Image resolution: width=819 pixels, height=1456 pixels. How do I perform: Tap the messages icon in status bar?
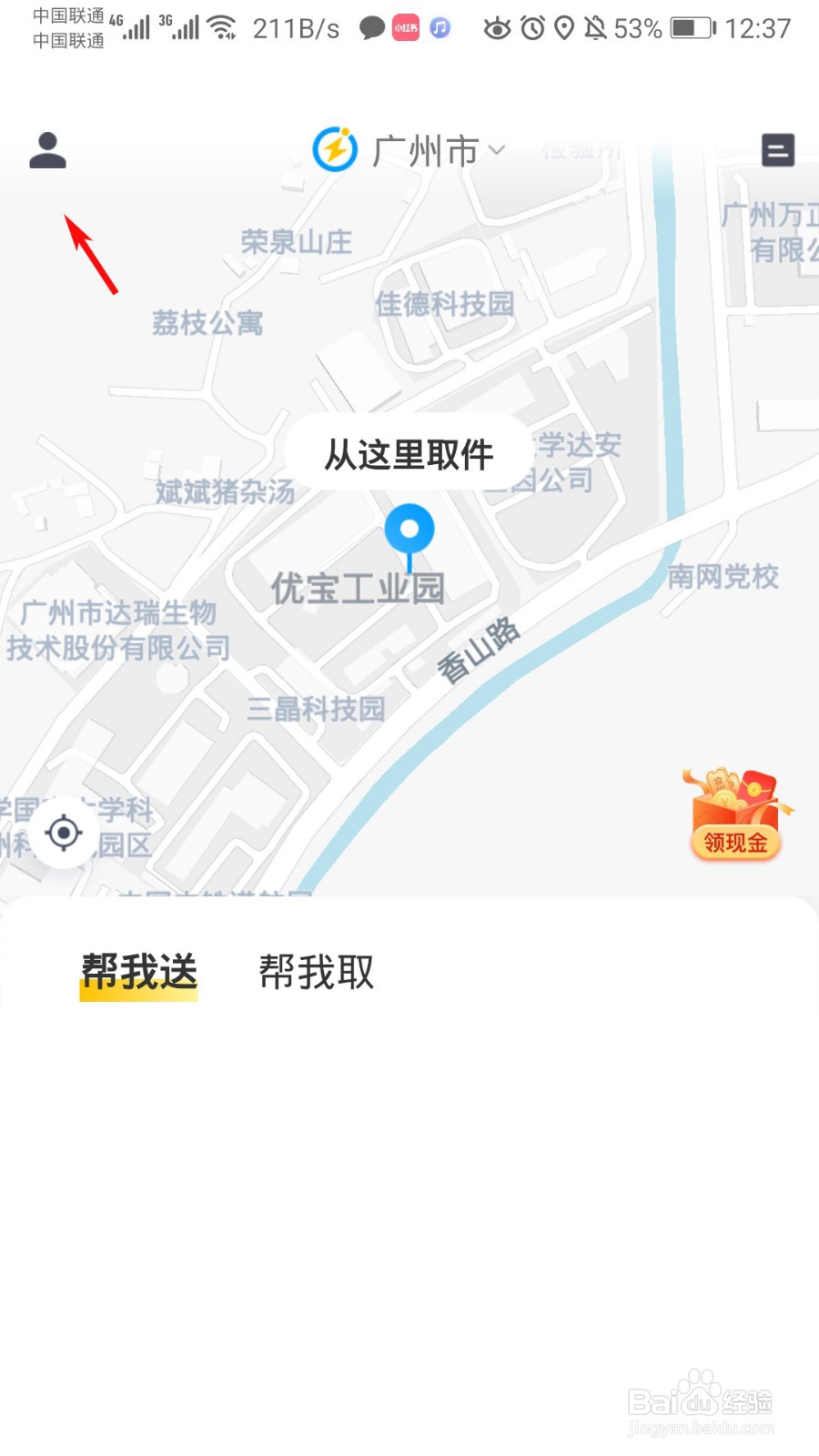371,28
